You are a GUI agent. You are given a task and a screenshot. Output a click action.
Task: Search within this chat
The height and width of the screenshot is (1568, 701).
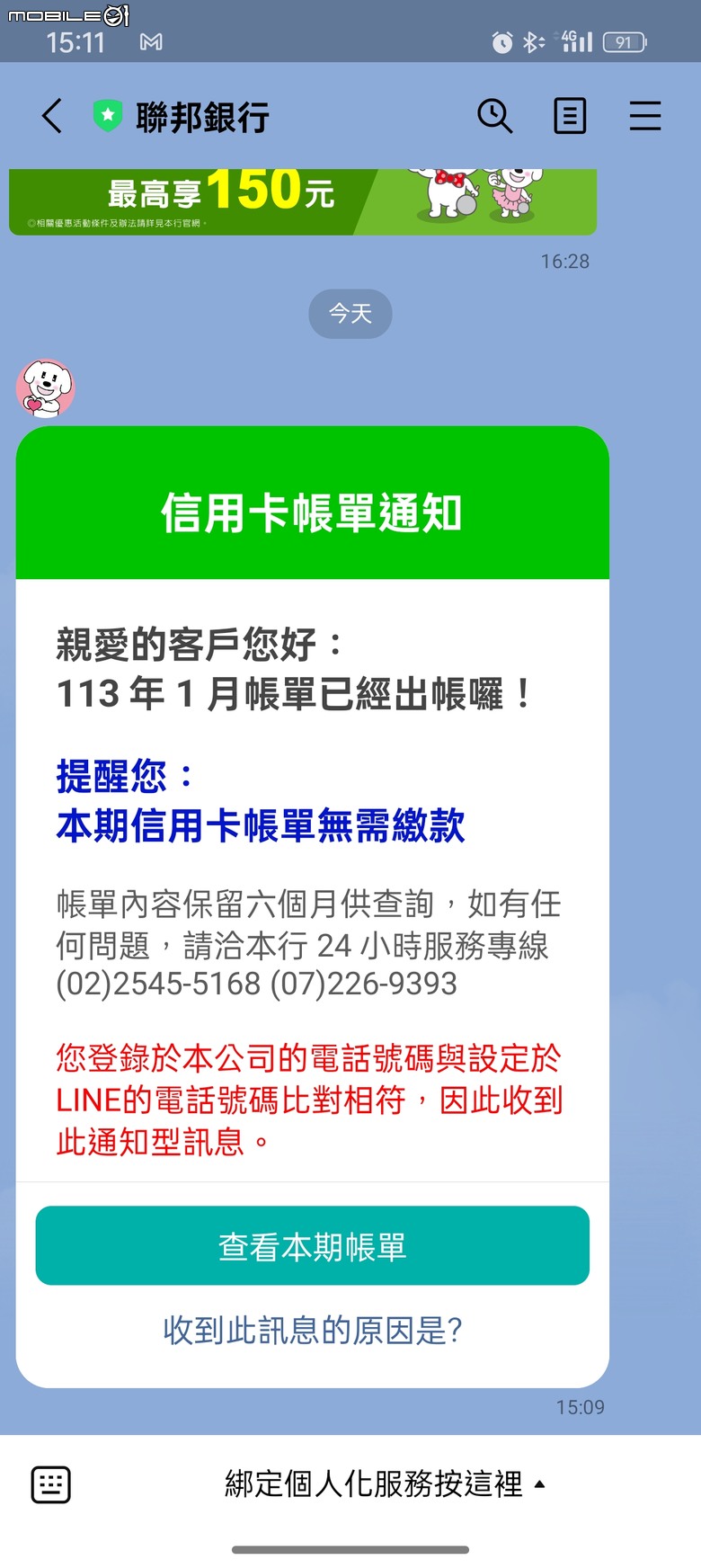coord(494,116)
